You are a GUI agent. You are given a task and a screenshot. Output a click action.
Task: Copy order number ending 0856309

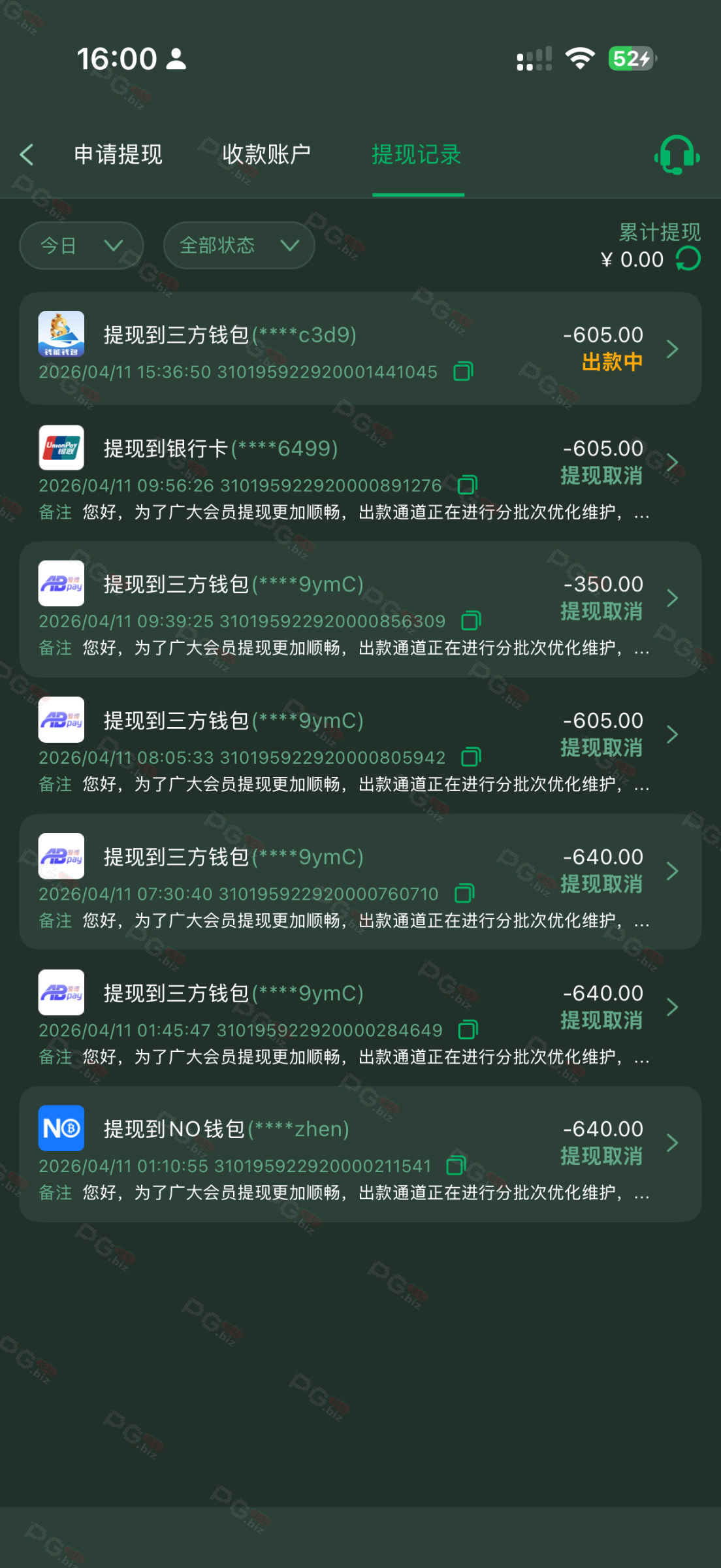(471, 621)
